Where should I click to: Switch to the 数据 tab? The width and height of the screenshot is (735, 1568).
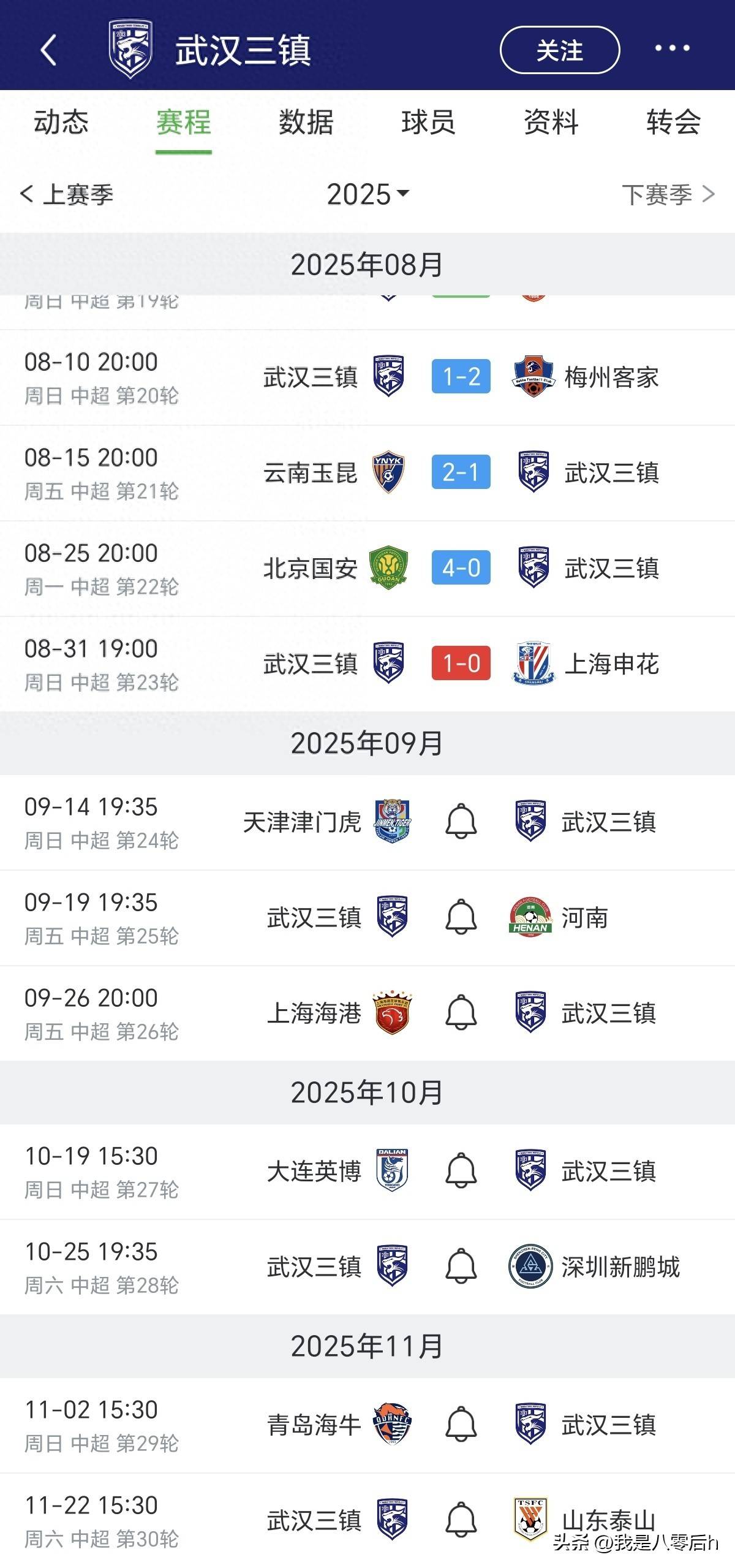pos(306,122)
